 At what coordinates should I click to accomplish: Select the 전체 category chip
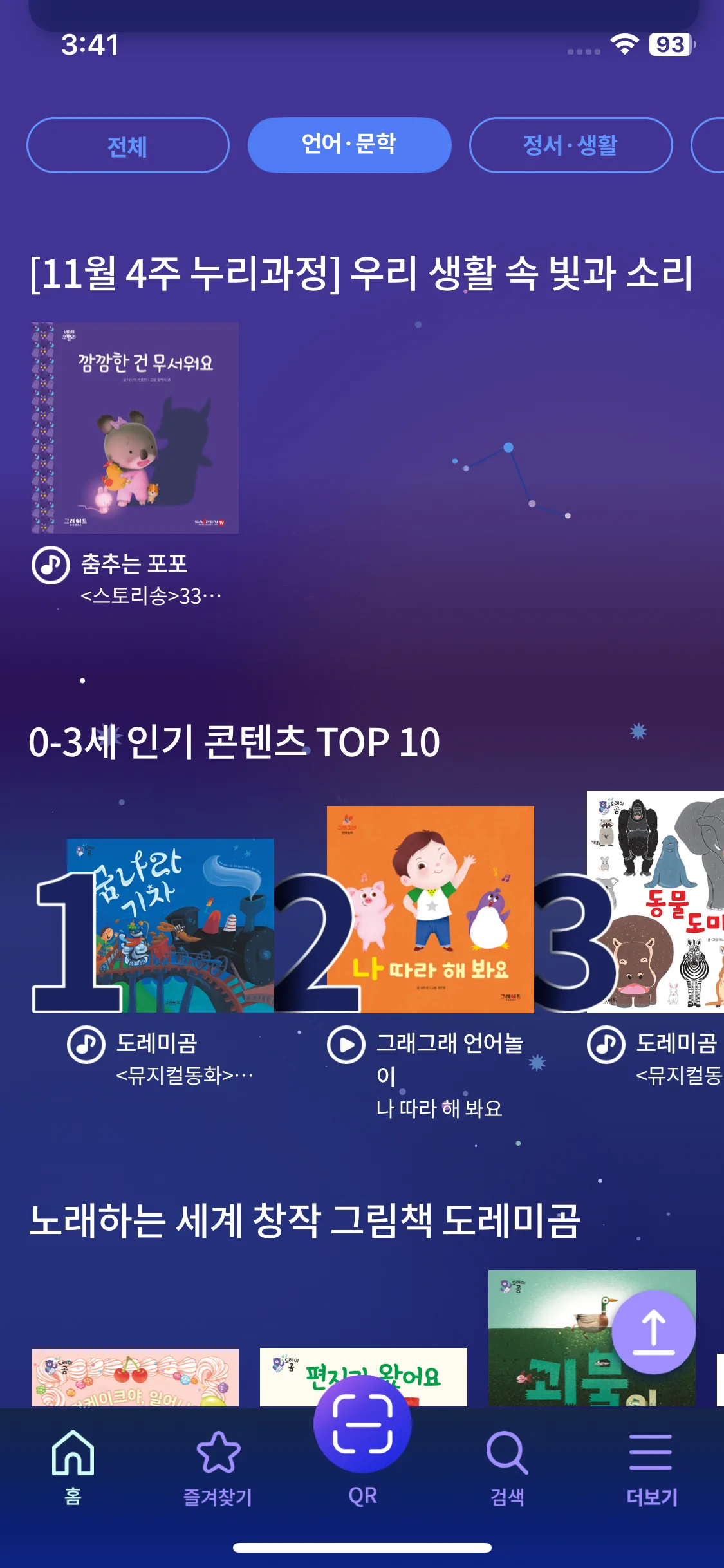127,145
